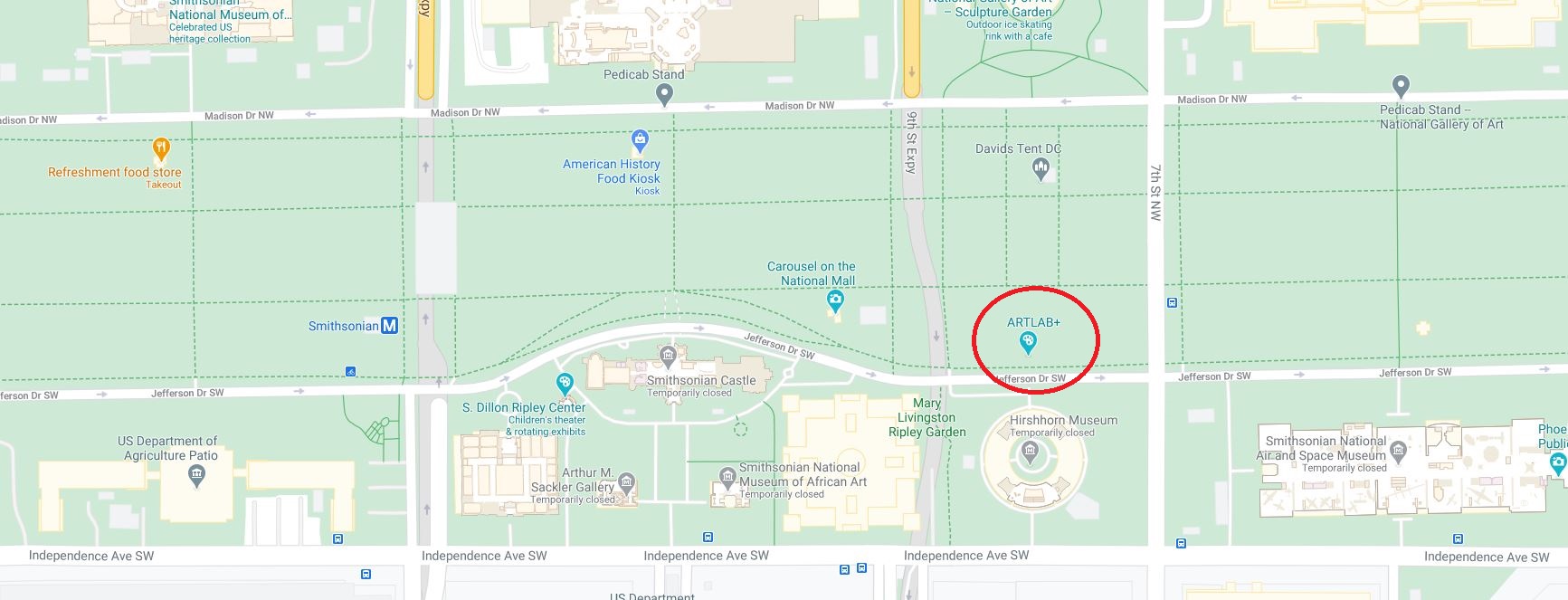This screenshot has width=1568, height=600.
Task: Open S. Dillon Ripley Center pin
Action: 565,384
